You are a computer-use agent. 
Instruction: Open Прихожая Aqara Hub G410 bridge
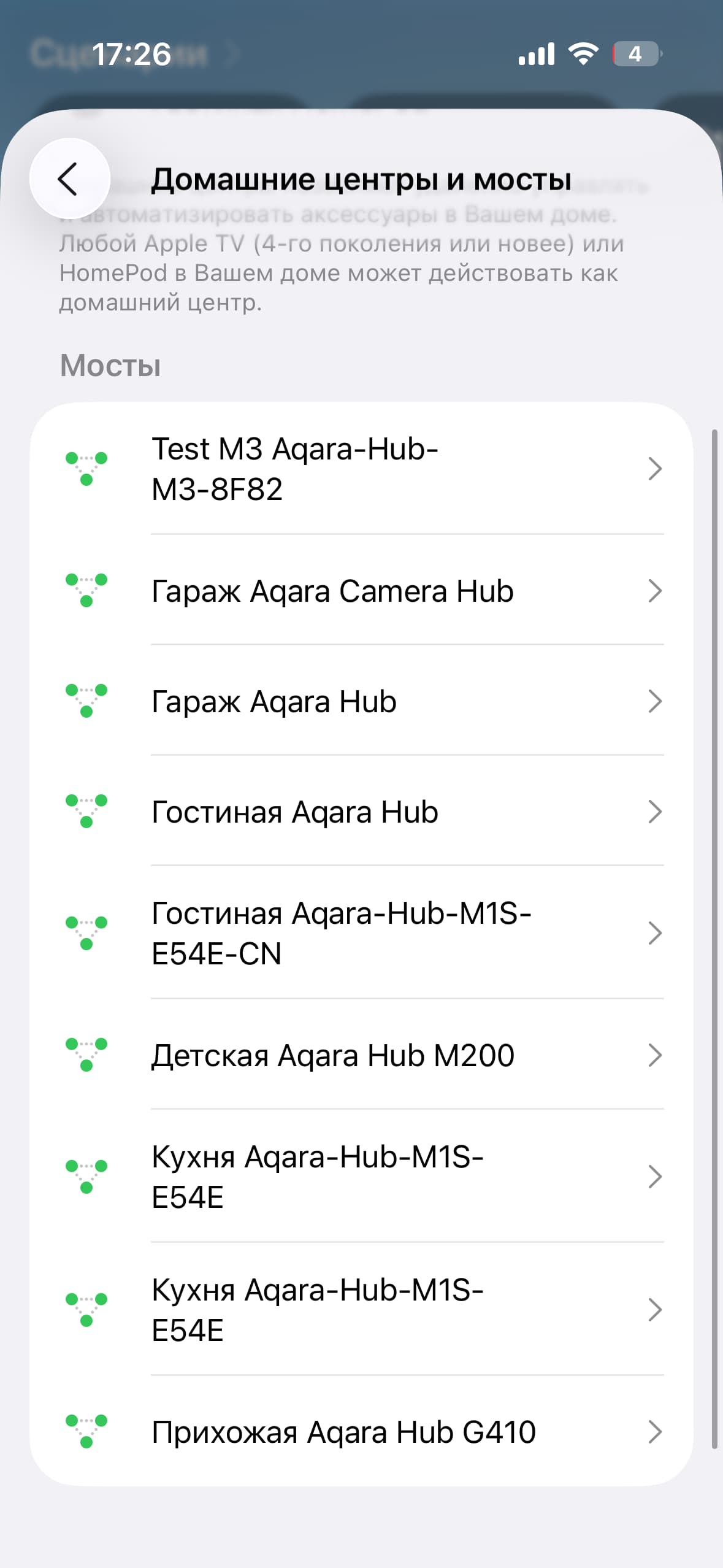(362, 1432)
